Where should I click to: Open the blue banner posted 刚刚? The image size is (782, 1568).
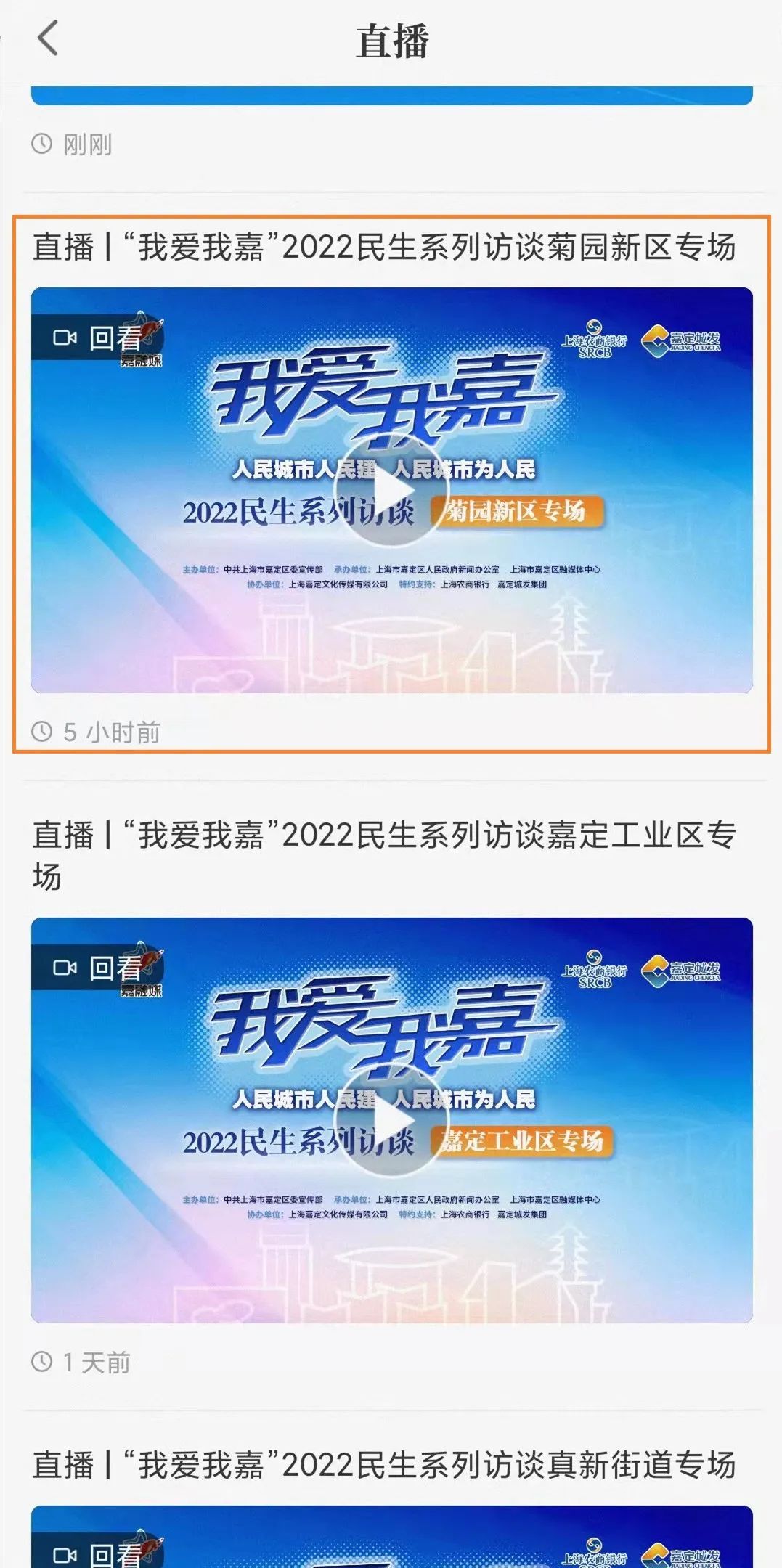(391, 95)
